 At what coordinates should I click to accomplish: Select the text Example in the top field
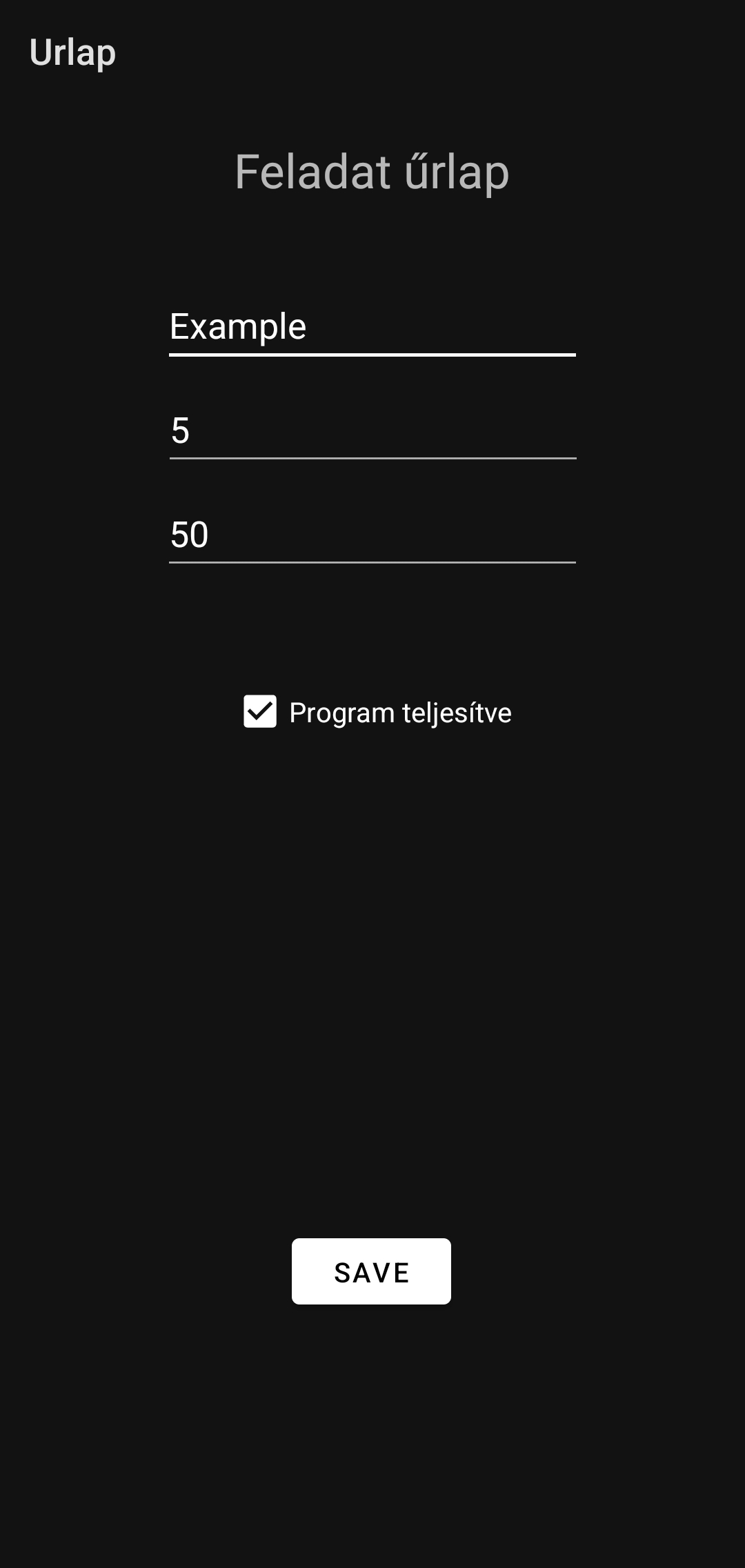click(x=238, y=328)
